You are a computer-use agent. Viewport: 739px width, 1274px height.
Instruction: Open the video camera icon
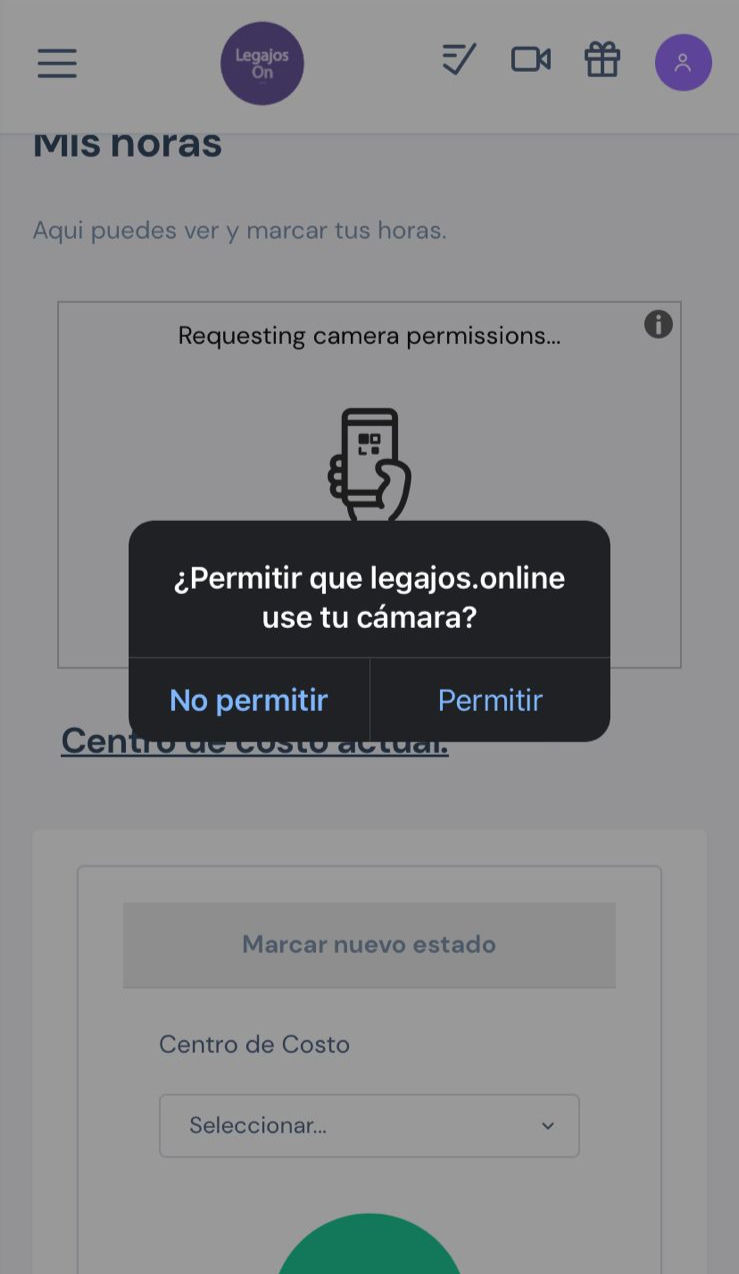click(531, 60)
